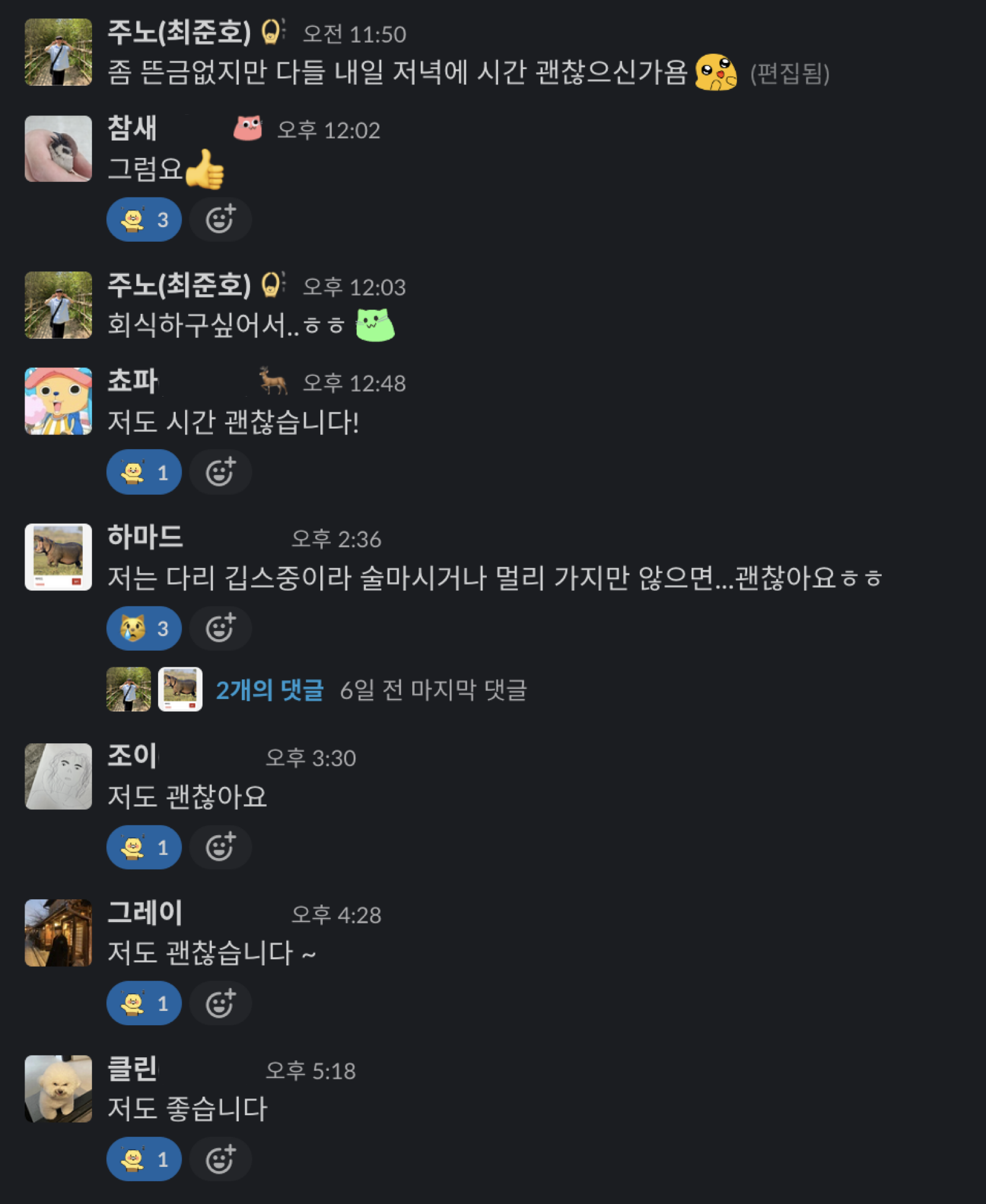Open 그레이's profile from the name
Screen dimensions: 986x1204
coord(145,913)
